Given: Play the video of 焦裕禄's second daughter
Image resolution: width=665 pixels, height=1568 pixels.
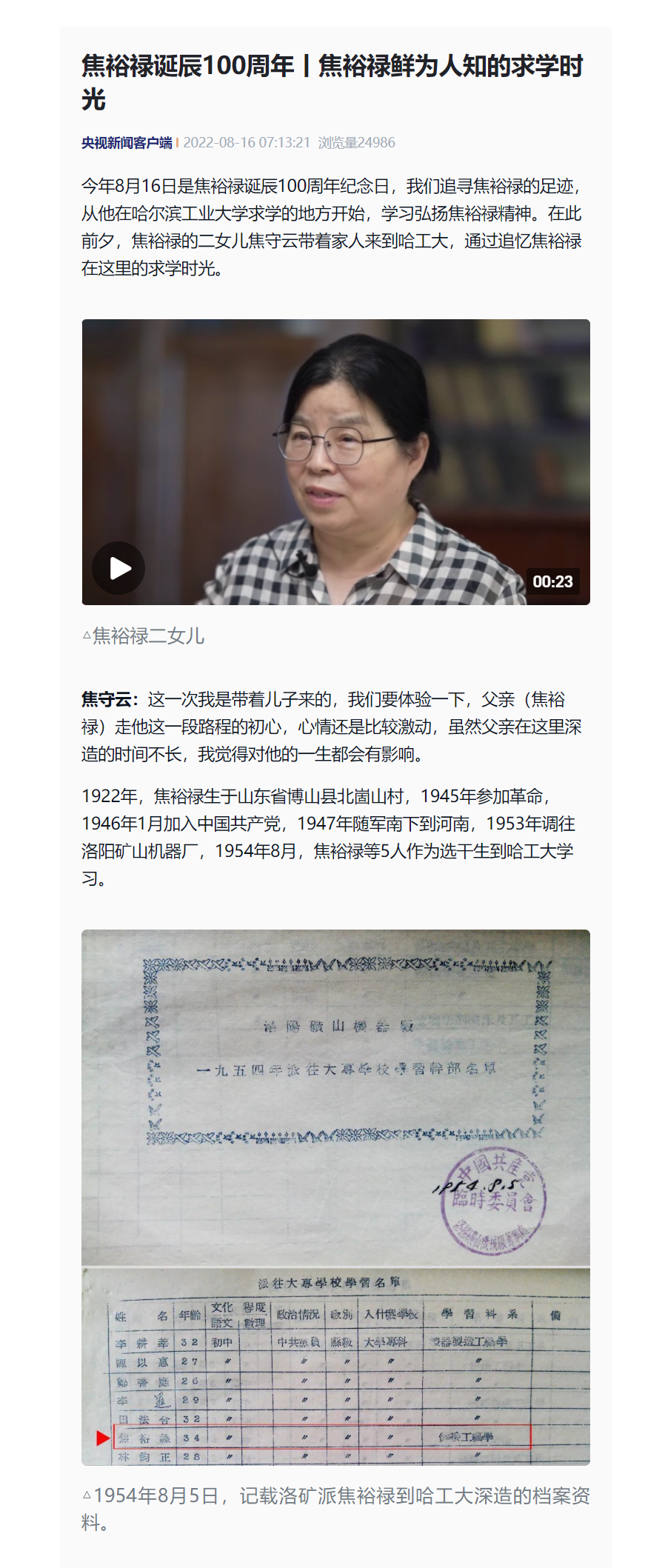Looking at the screenshot, I should (x=118, y=568).
